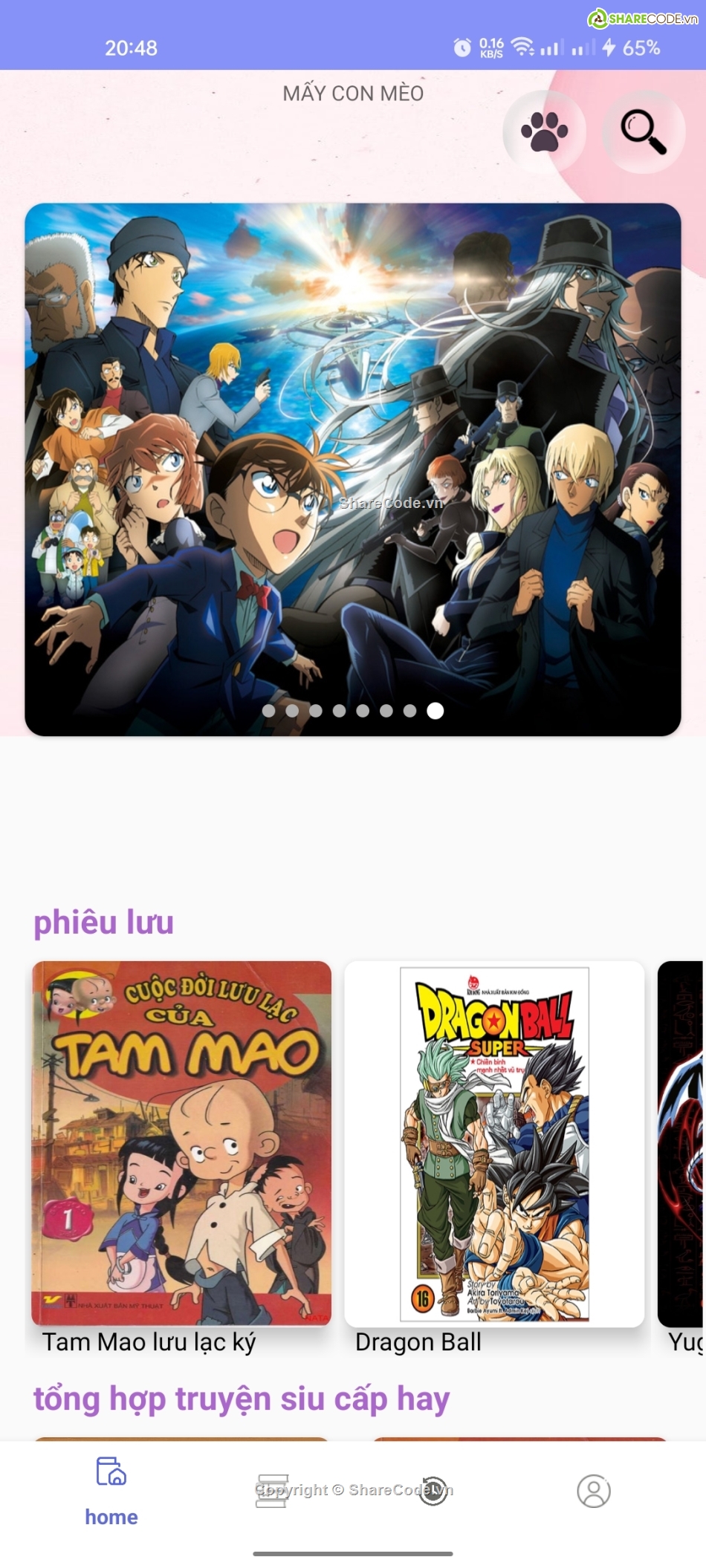706x1568 pixels.
Task: Open the search magnifier
Action: click(x=643, y=132)
